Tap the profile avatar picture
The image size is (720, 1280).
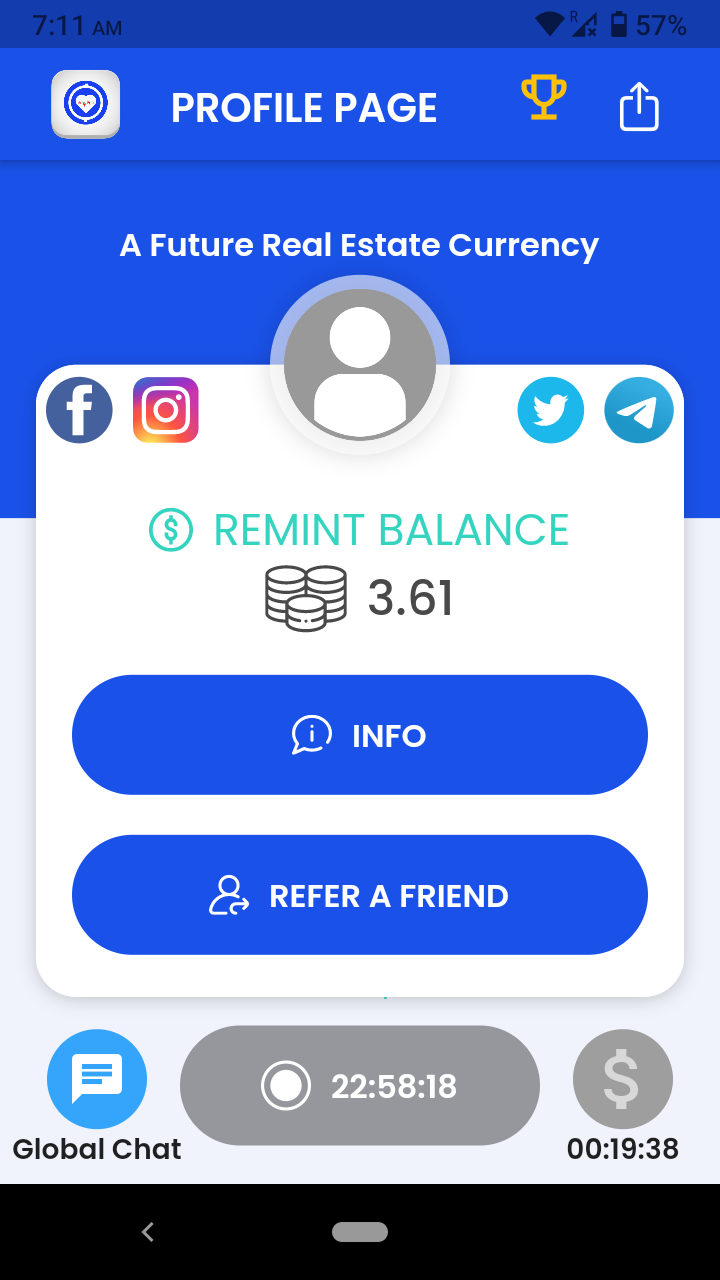[360, 365]
